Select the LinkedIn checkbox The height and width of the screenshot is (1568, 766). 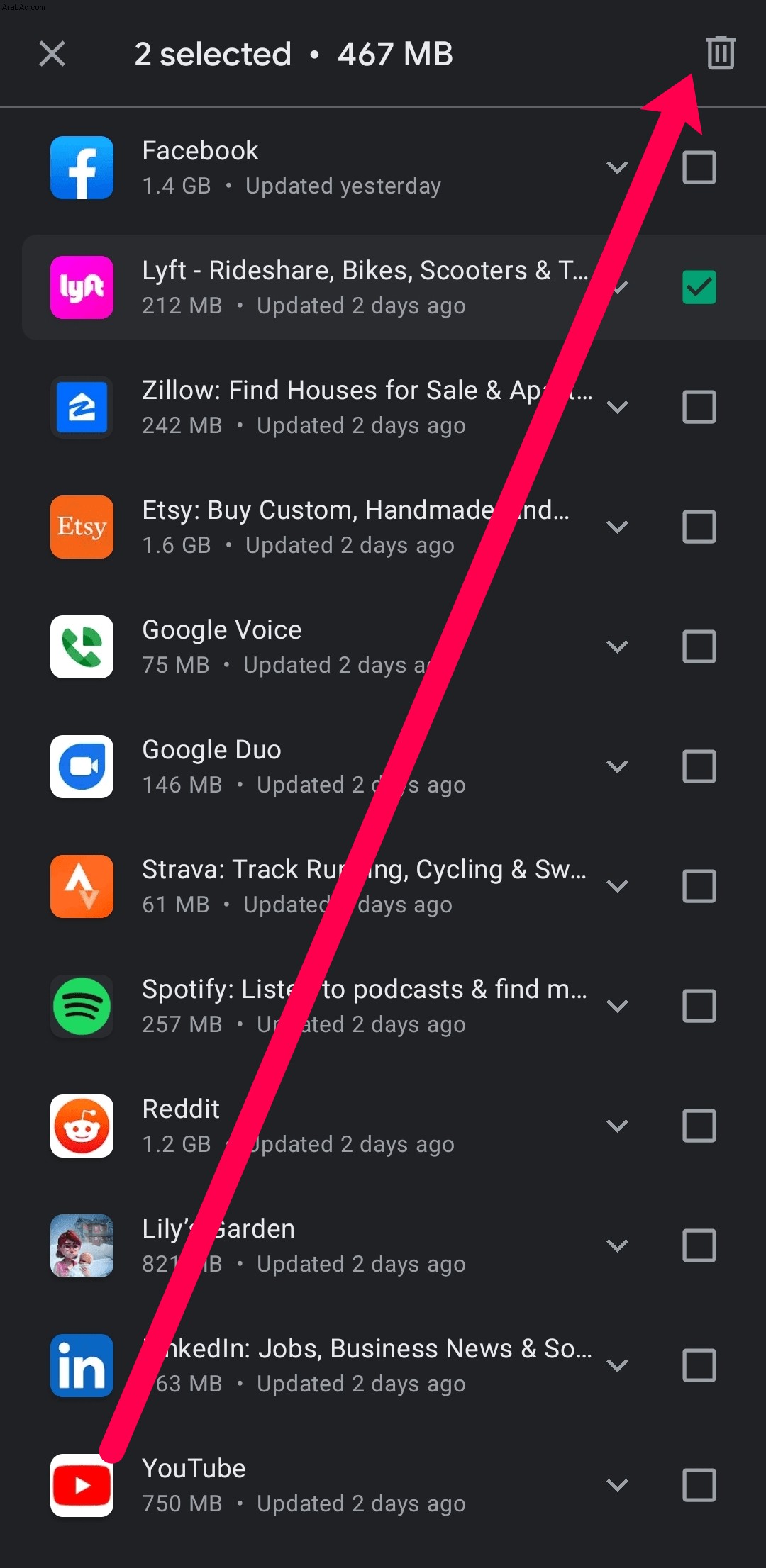point(699,1365)
